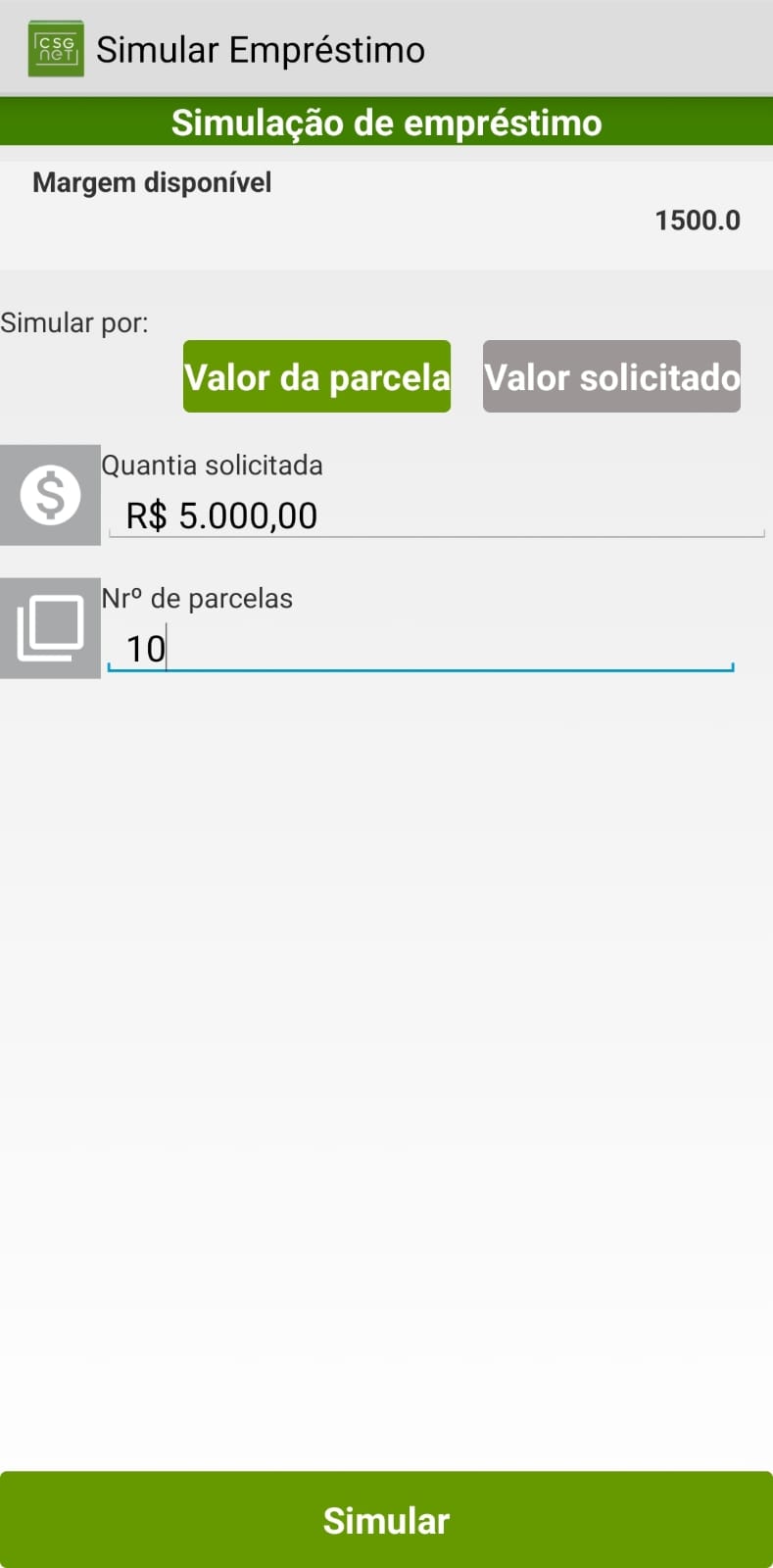Select simulation by Valor da parcela

point(316,376)
